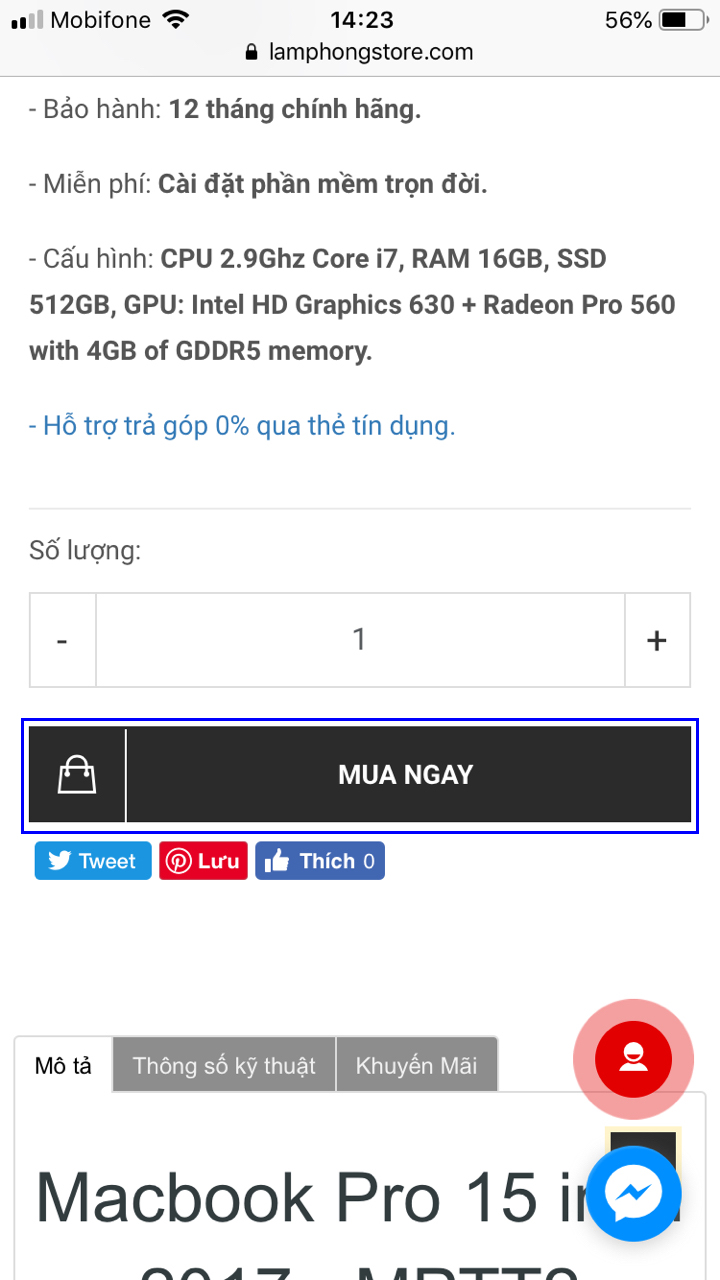720x1280 pixels.
Task: Save to Pinterest with Lưu button
Action: [203, 861]
